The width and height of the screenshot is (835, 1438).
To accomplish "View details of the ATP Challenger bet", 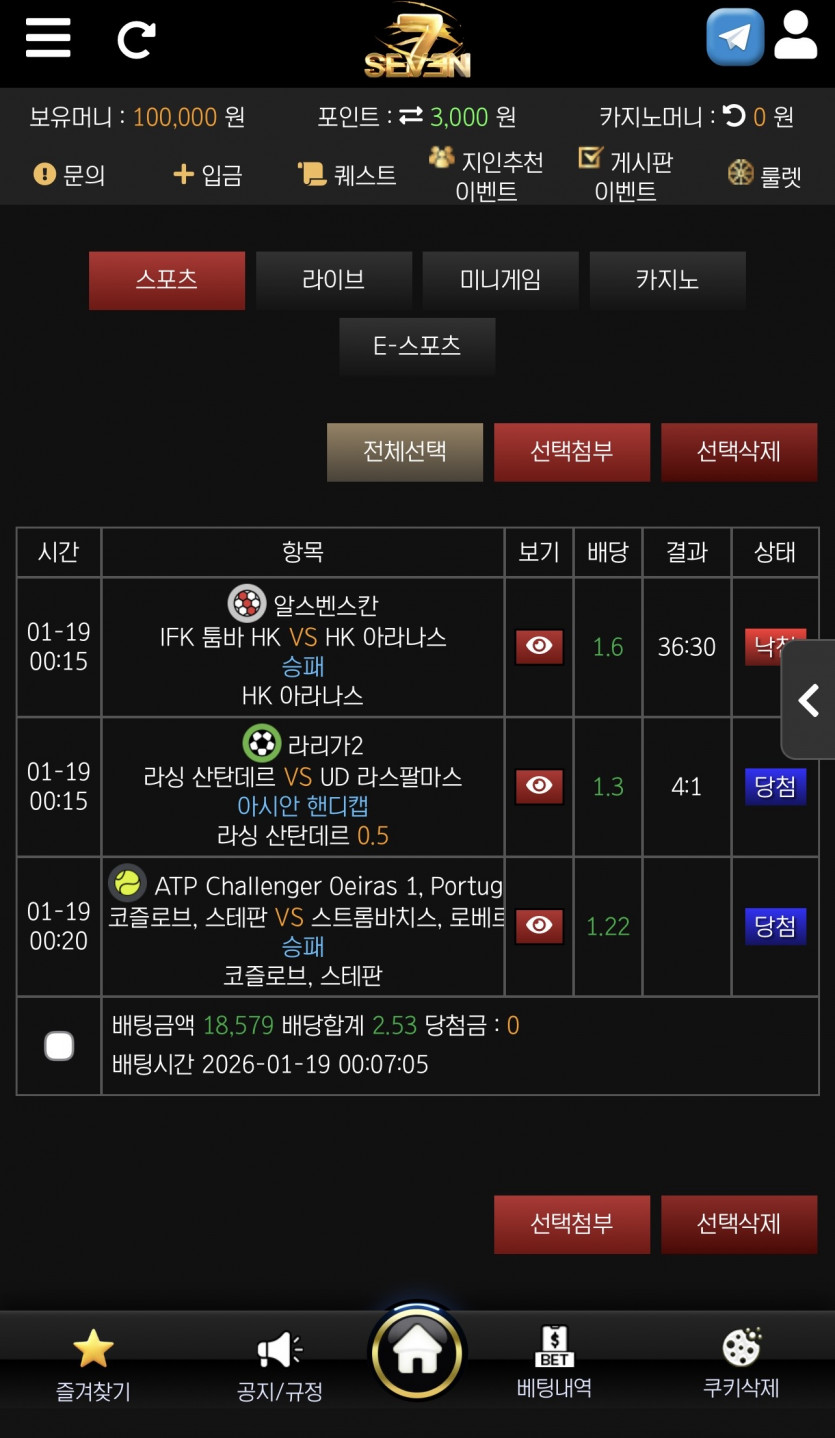I will 539,927.
